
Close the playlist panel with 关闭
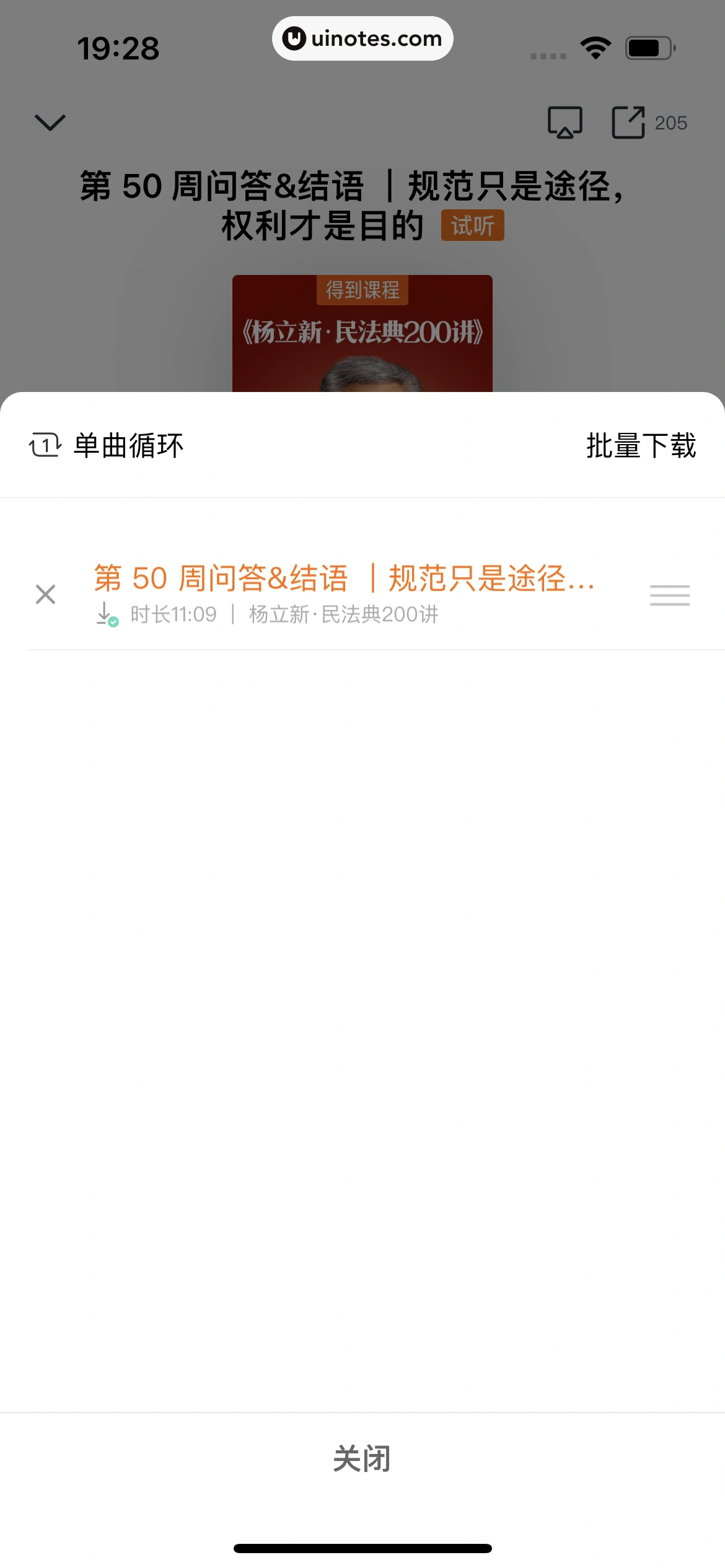point(362,1458)
